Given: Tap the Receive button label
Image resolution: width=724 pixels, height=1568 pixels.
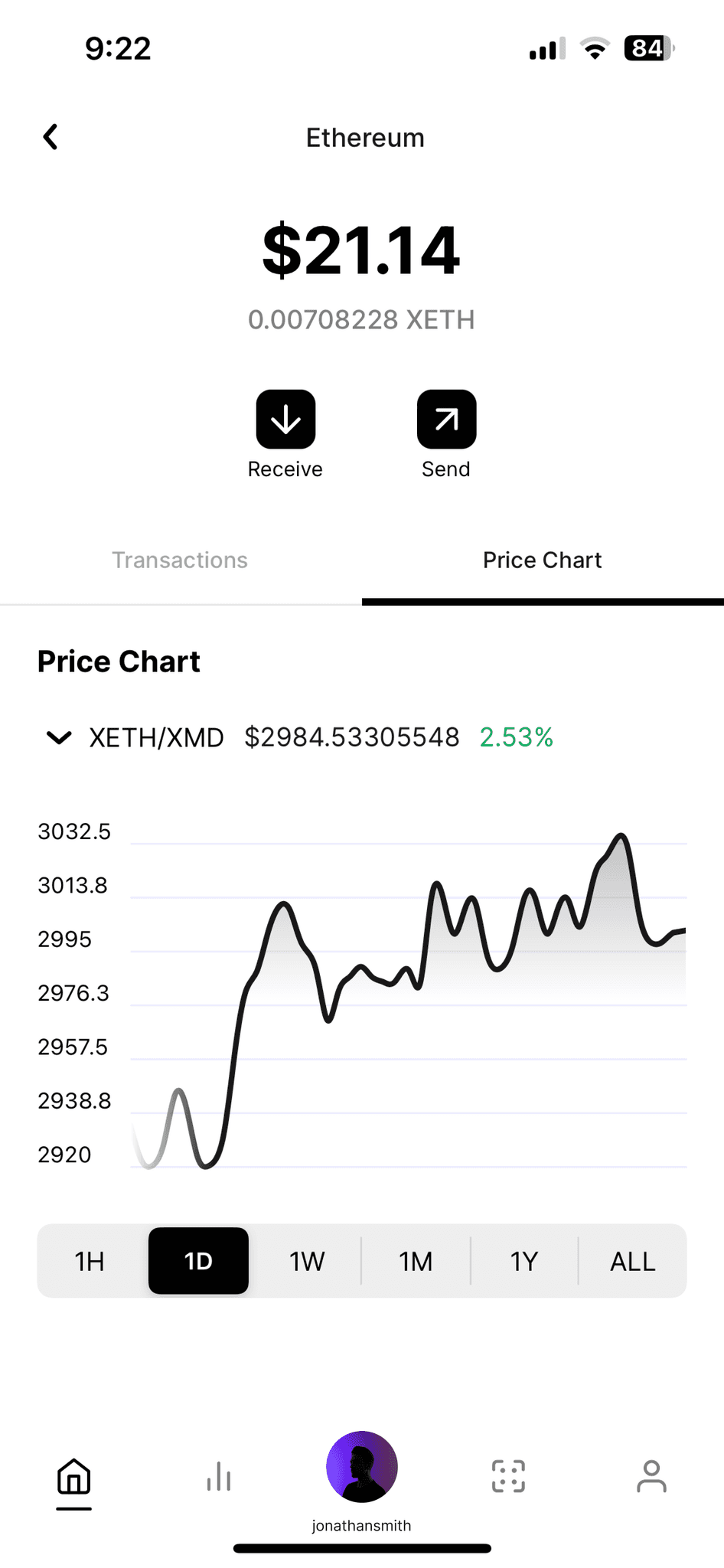Looking at the screenshot, I should (285, 469).
